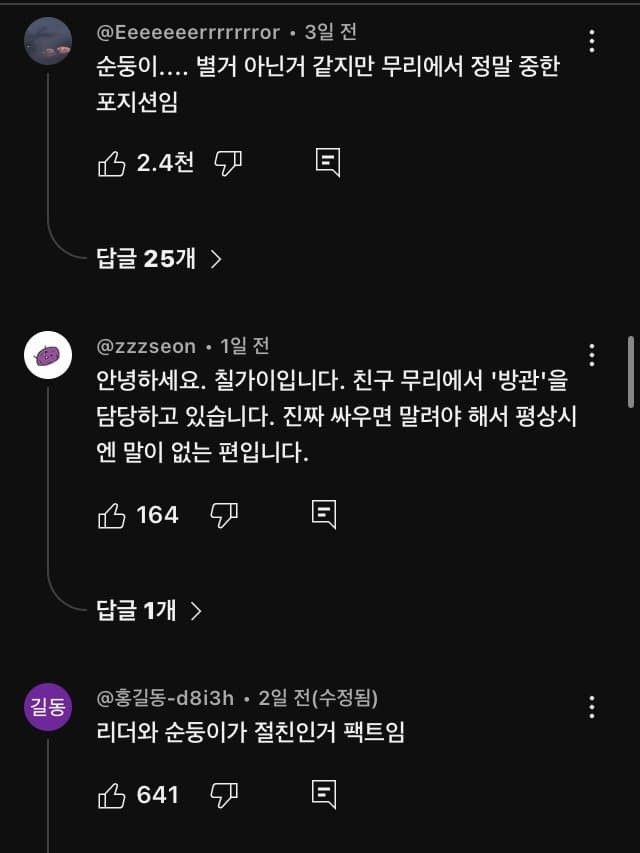Image resolution: width=640 pixels, height=853 pixels.
Task: View @zzzseon's channel avatar
Action: pos(47,355)
